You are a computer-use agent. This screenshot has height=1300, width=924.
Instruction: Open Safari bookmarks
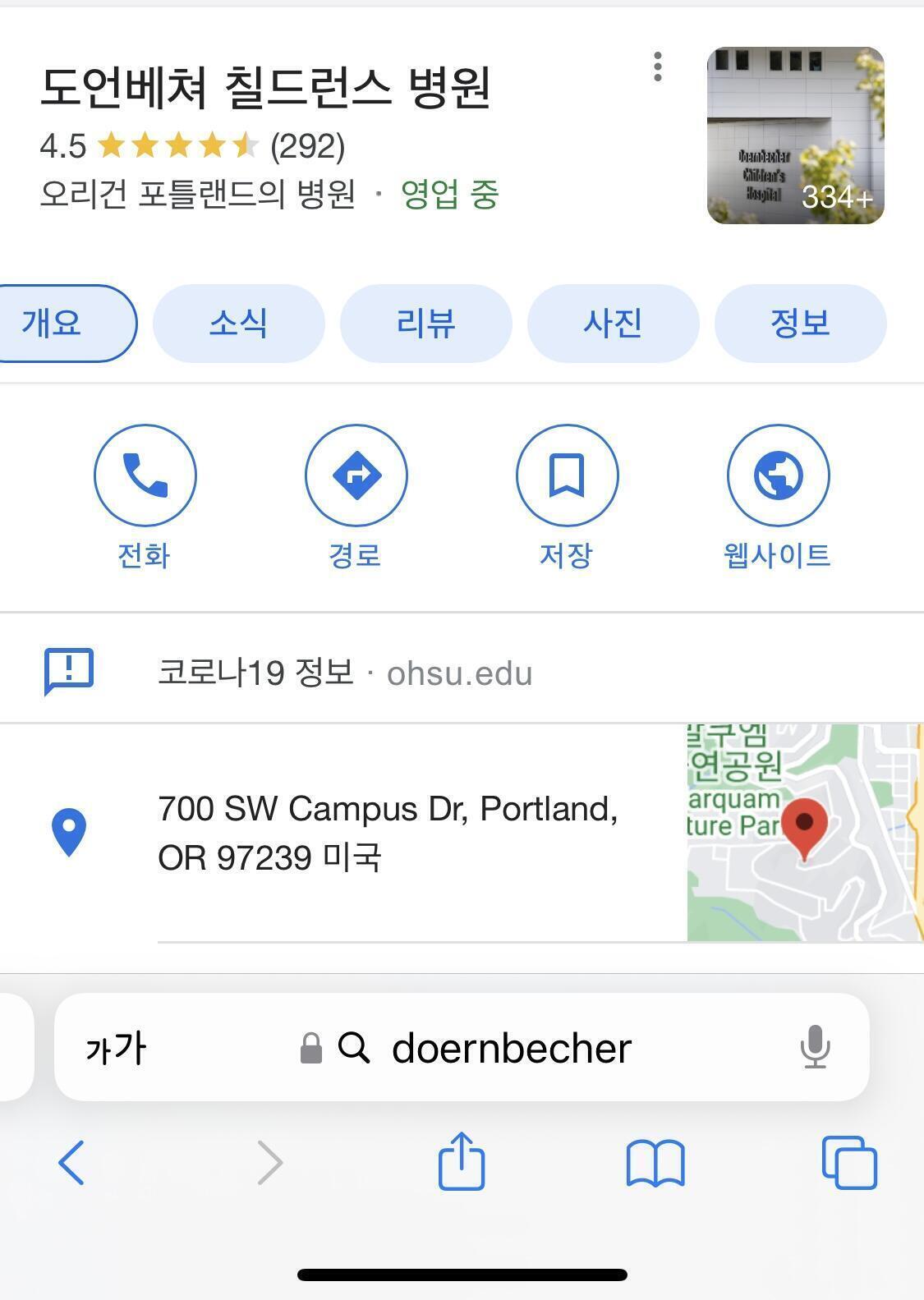pos(655,1162)
